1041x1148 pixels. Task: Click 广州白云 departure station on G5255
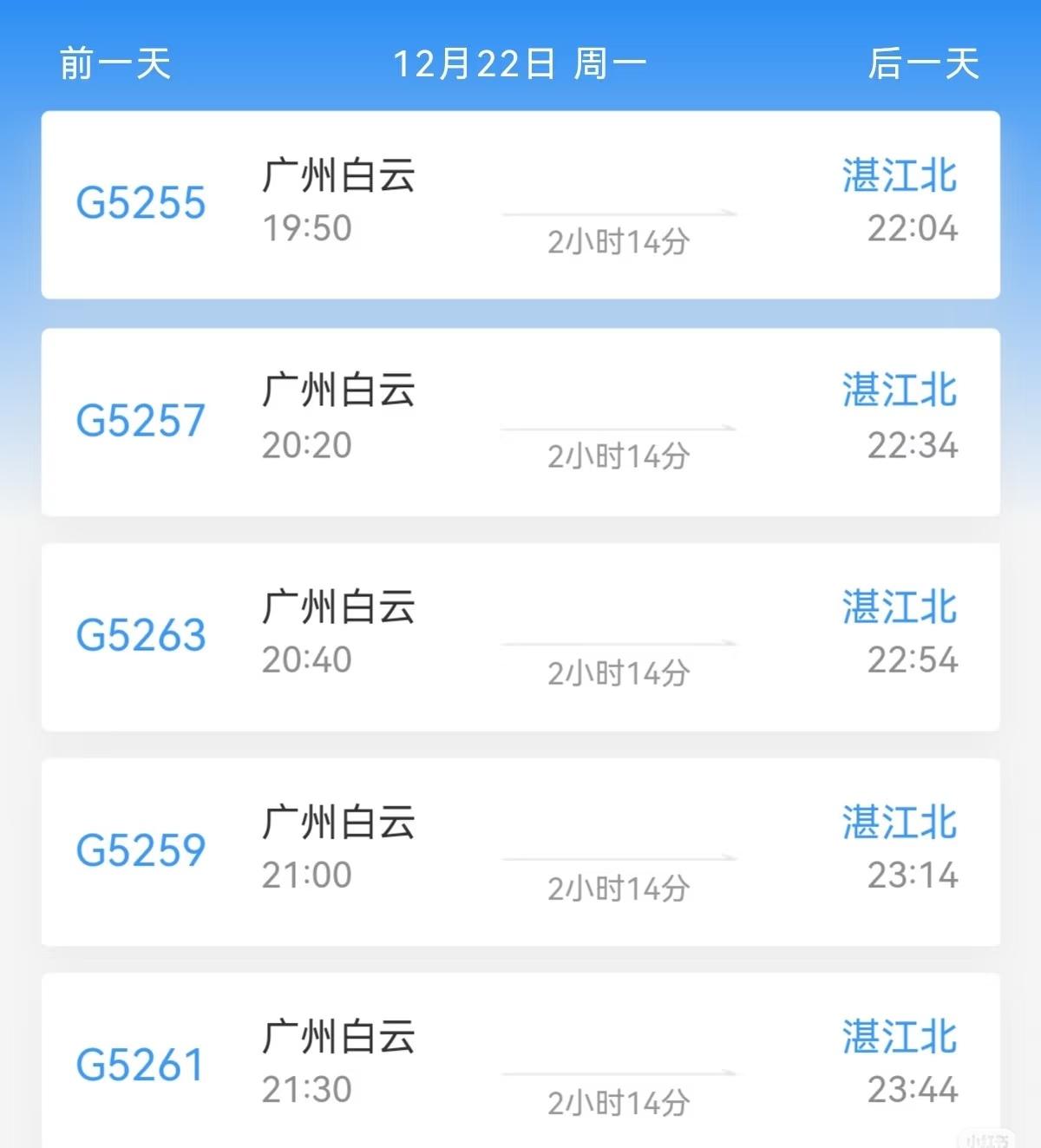(x=338, y=176)
